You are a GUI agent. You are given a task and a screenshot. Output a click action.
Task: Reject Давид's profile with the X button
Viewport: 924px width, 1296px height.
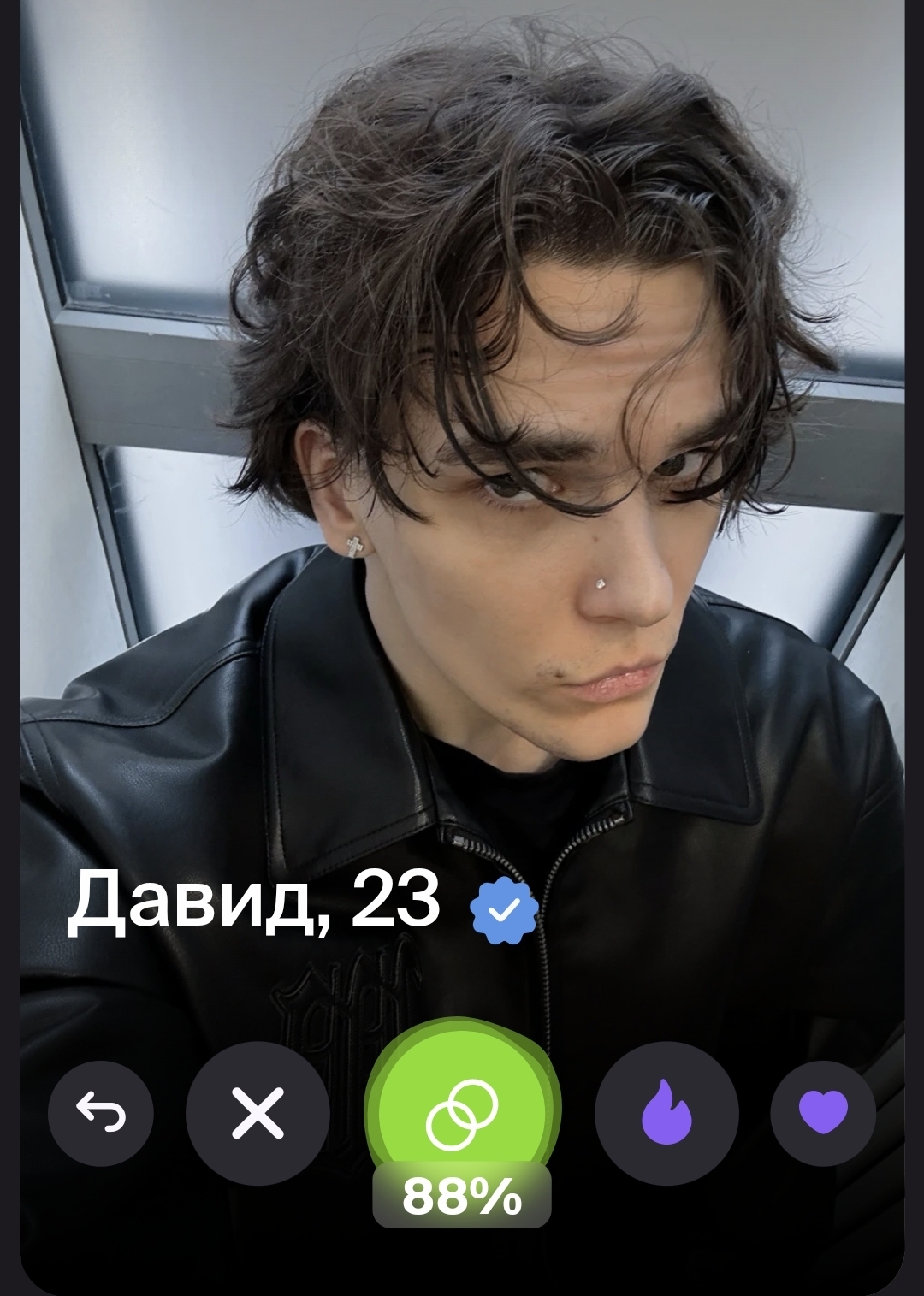click(x=258, y=1114)
